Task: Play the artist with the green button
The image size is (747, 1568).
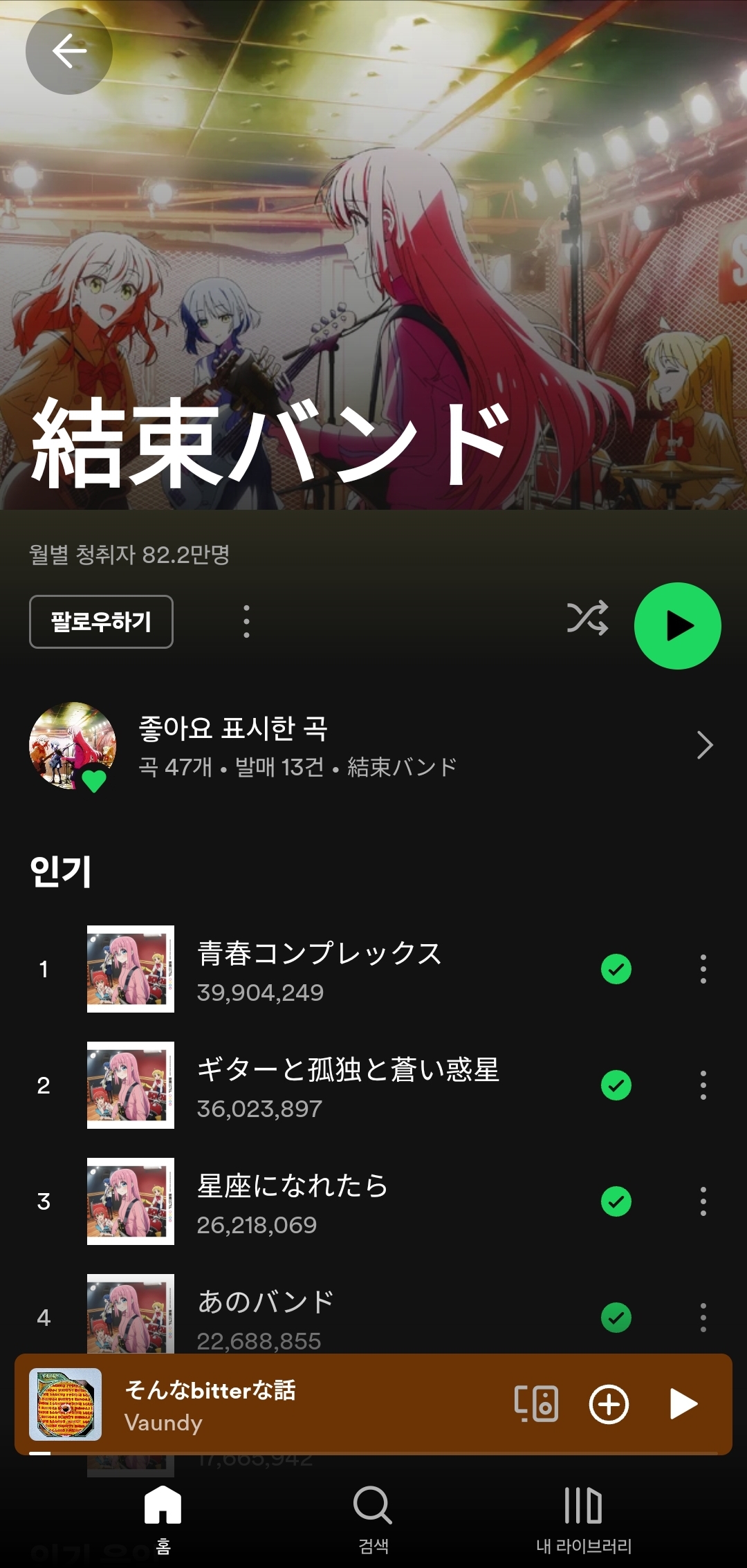Action: tap(678, 626)
